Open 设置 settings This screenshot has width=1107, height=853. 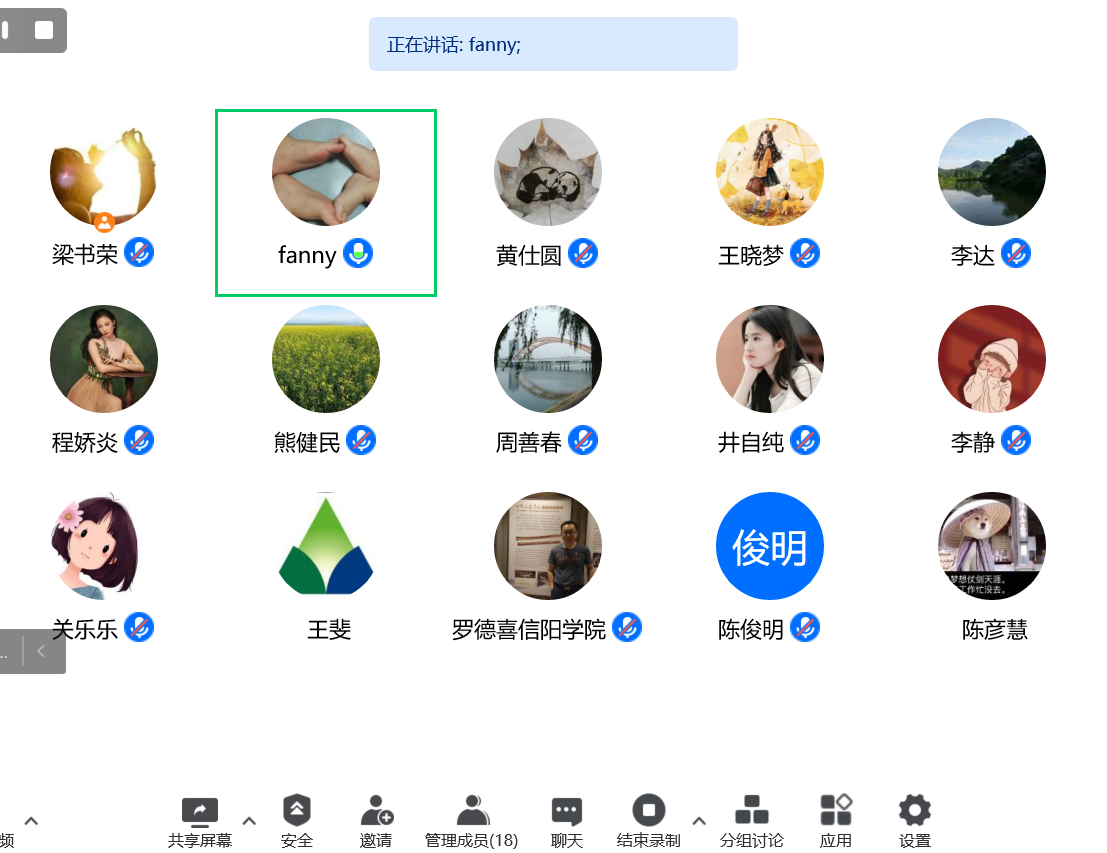(914, 820)
